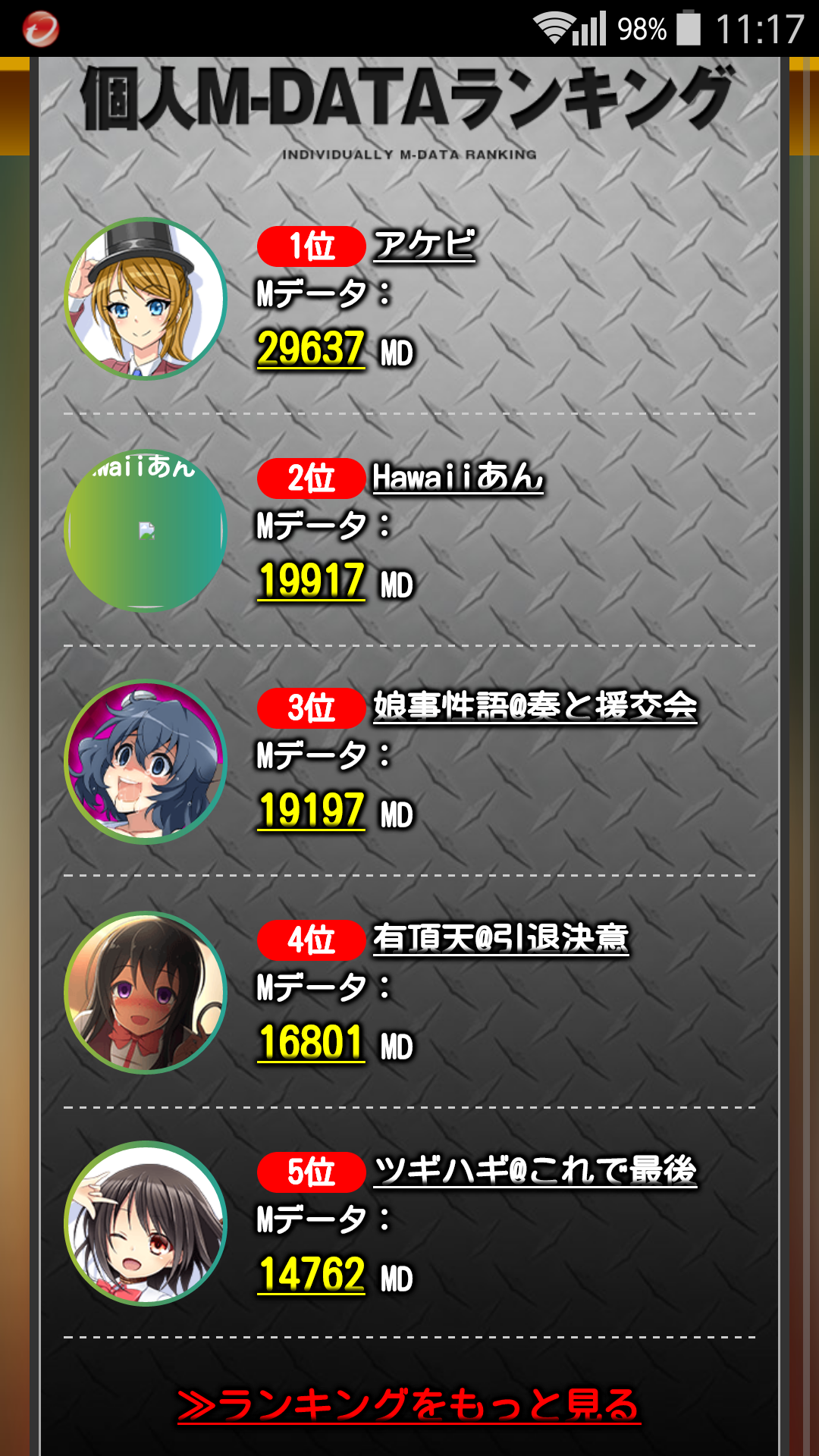Open ツギハギ@これで最後 player link
The height and width of the screenshot is (1456, 819).
coord(535,1170)
